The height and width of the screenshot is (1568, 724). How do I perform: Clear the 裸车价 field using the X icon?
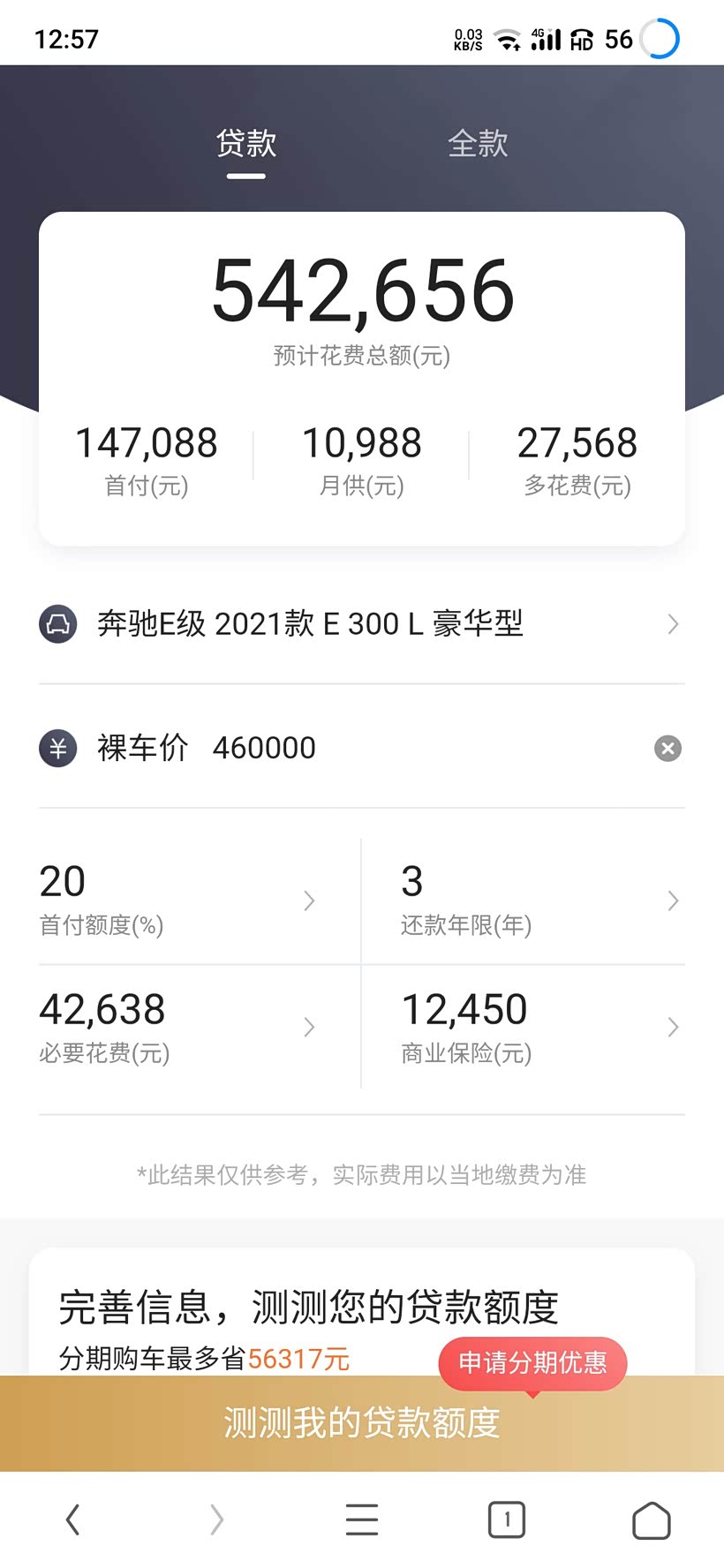668,748
